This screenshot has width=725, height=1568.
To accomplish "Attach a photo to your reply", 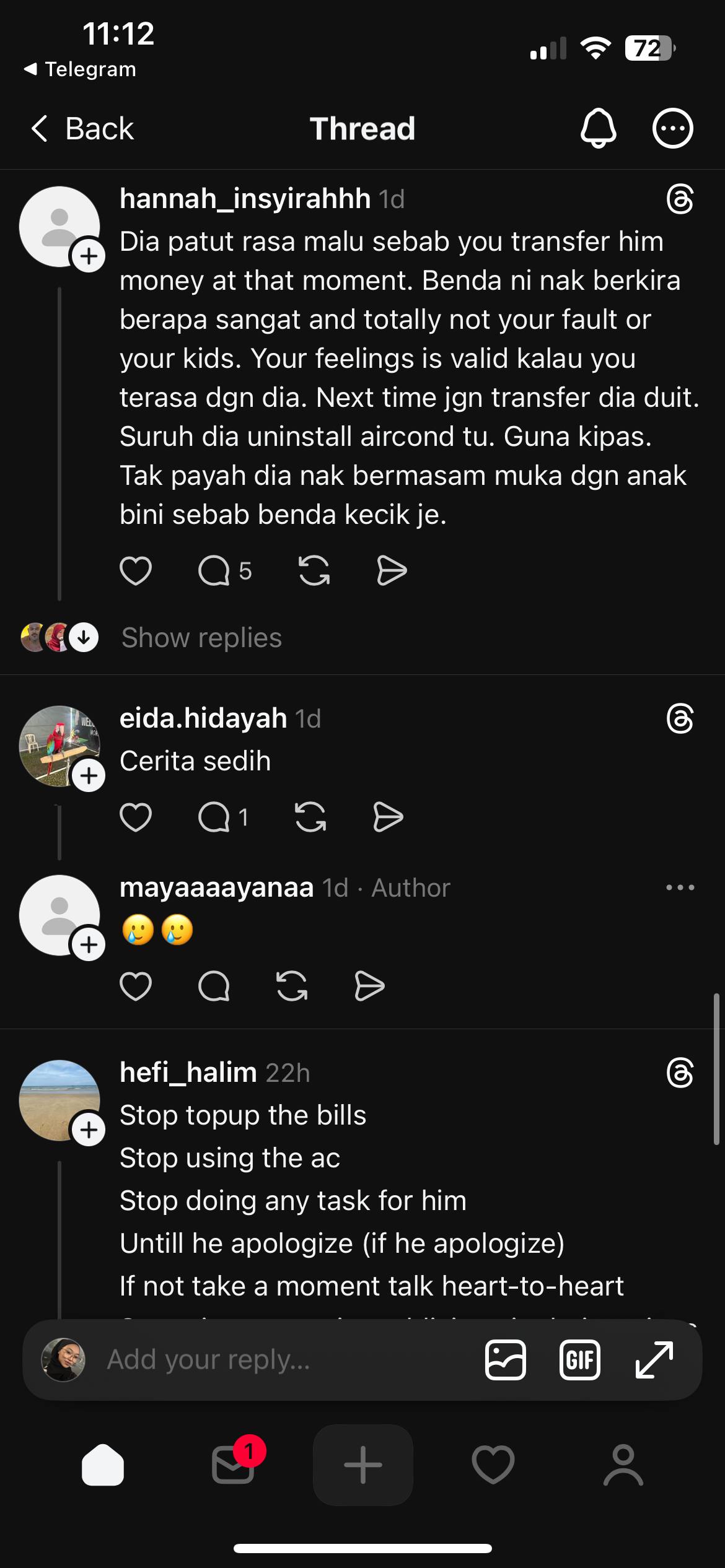I will point(505,1359).
